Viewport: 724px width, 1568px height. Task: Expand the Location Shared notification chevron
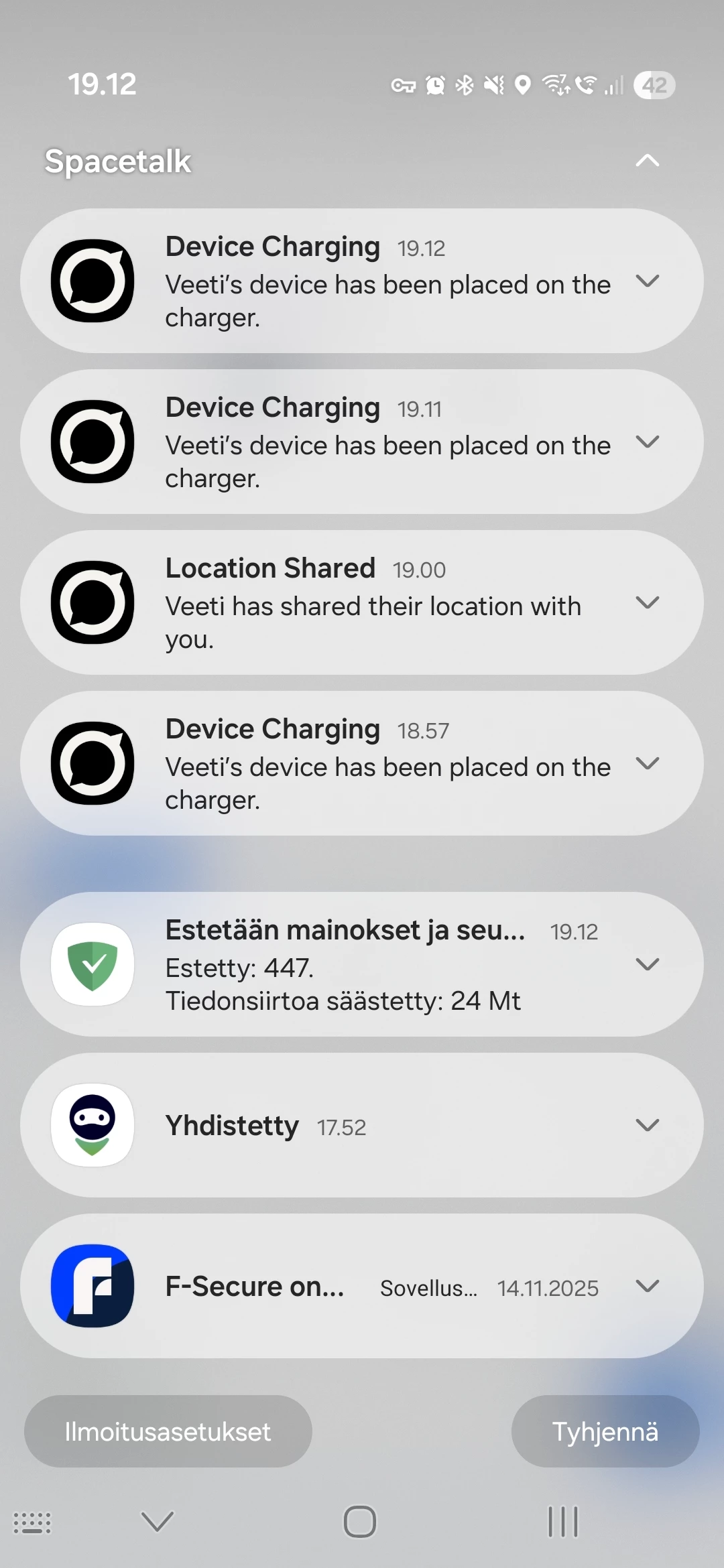pos(647,602)
